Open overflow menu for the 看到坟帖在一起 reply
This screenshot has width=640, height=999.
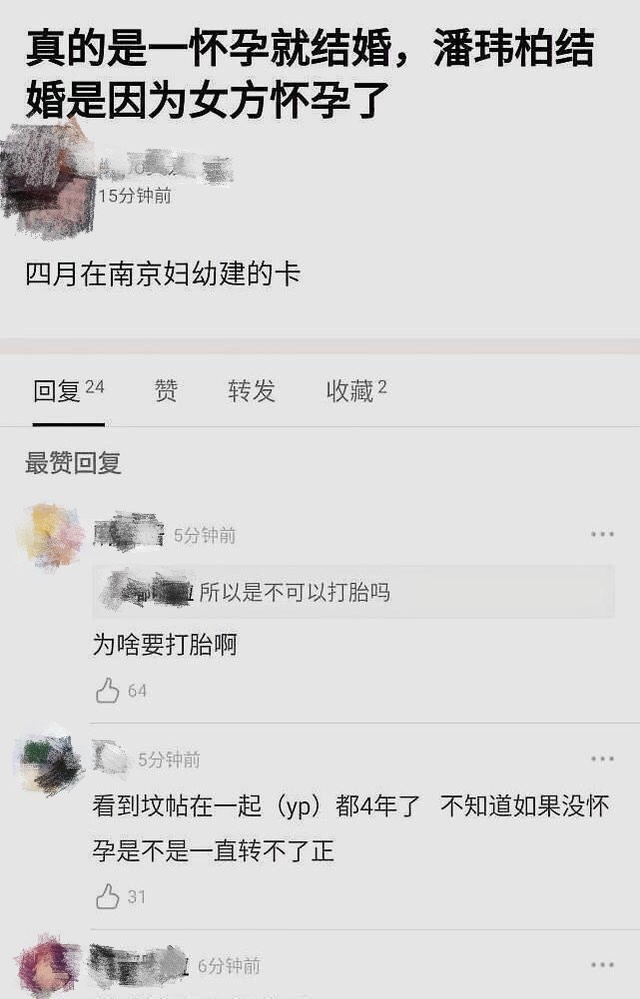tap(602, 759)
